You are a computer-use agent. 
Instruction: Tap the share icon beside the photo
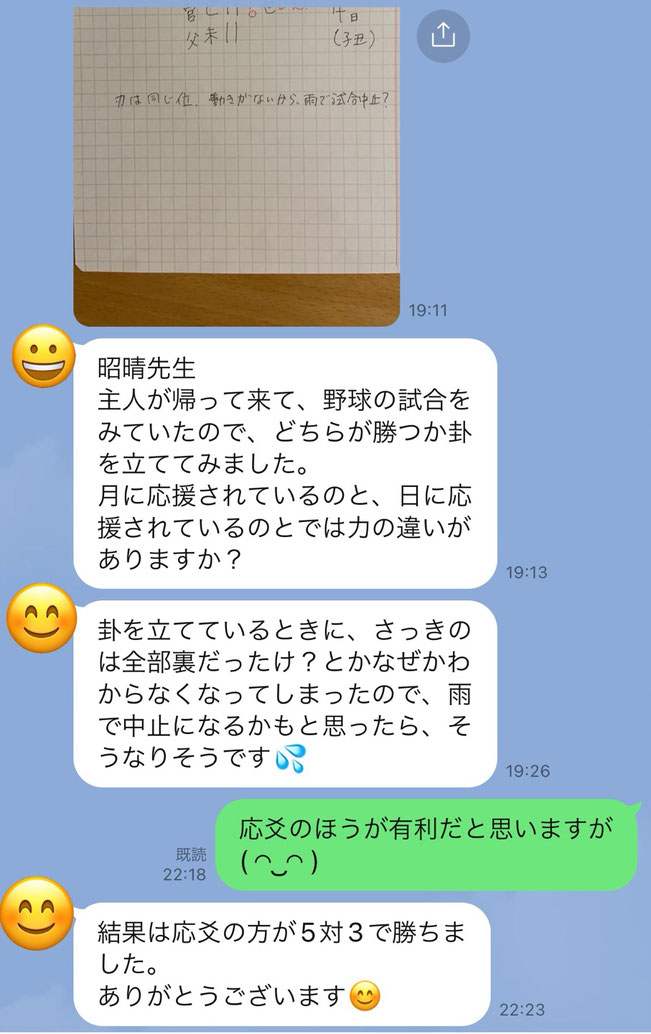(x=443, y=36)
